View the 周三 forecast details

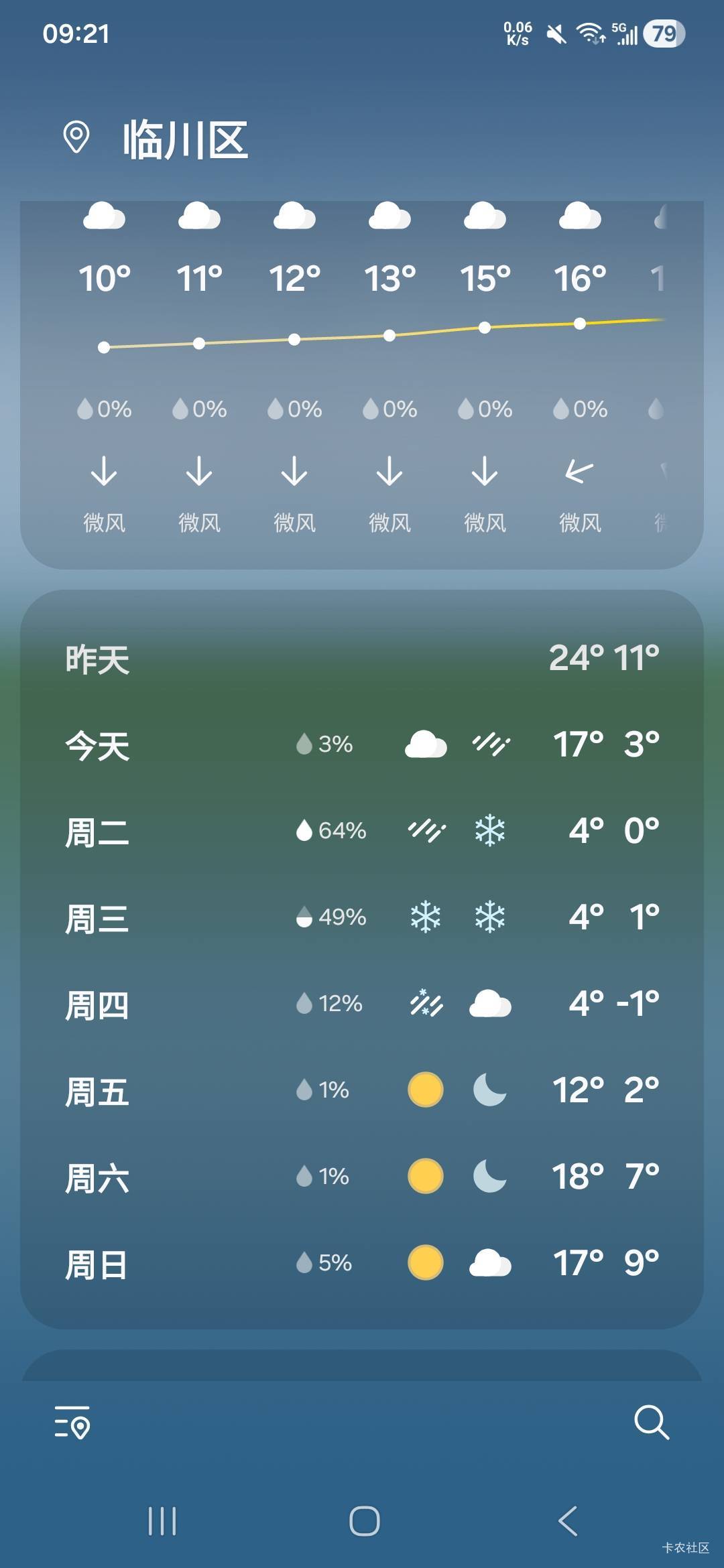362,917
